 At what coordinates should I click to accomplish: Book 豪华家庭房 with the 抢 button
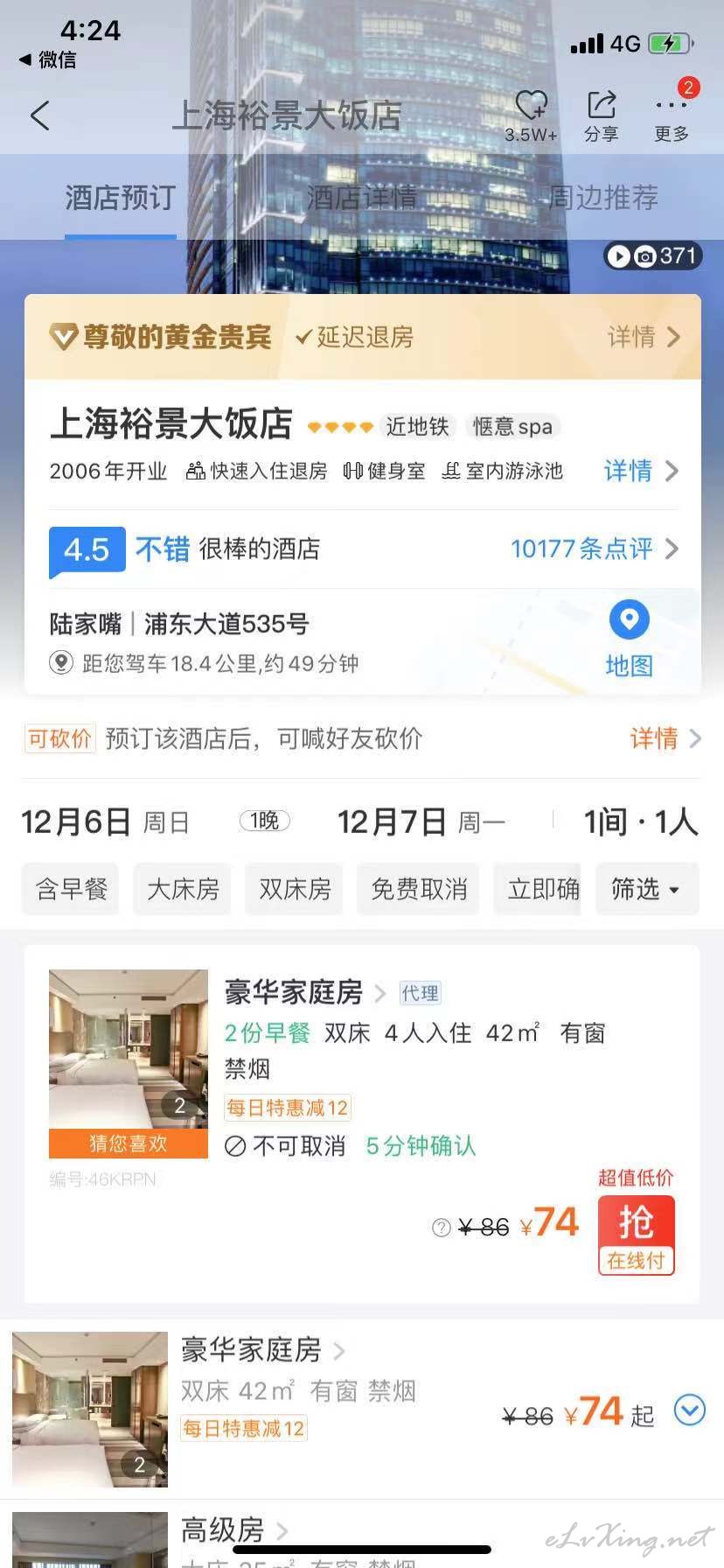click(x=636, y=1235)
